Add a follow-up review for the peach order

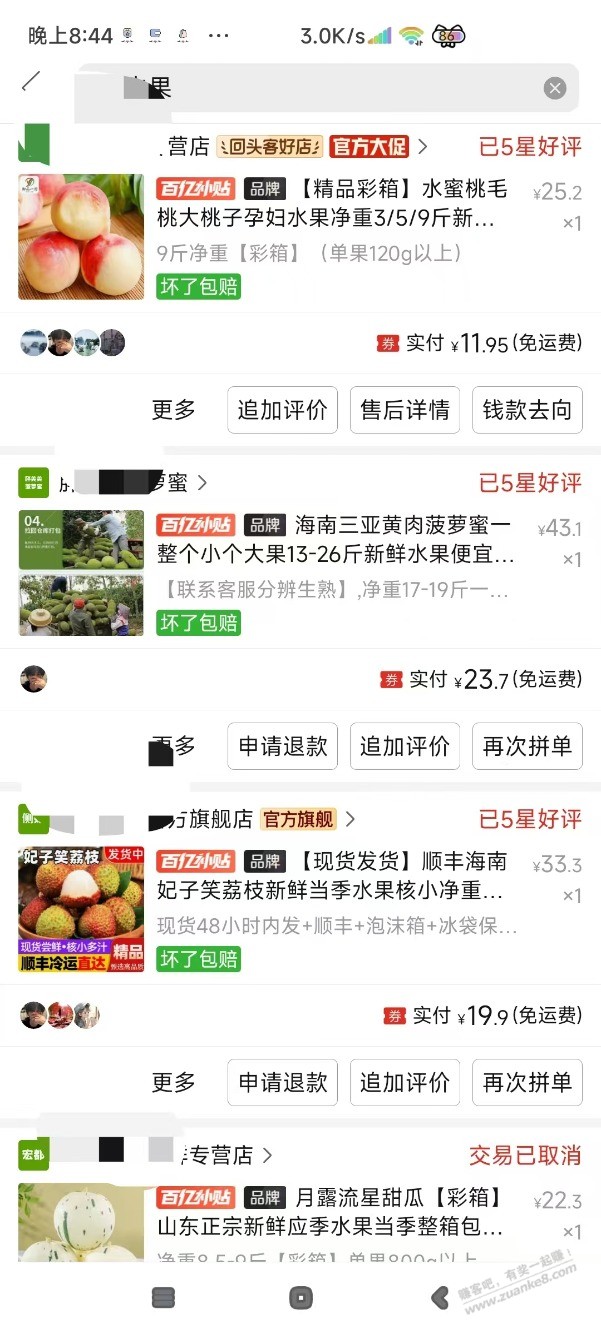click(282, 410)
